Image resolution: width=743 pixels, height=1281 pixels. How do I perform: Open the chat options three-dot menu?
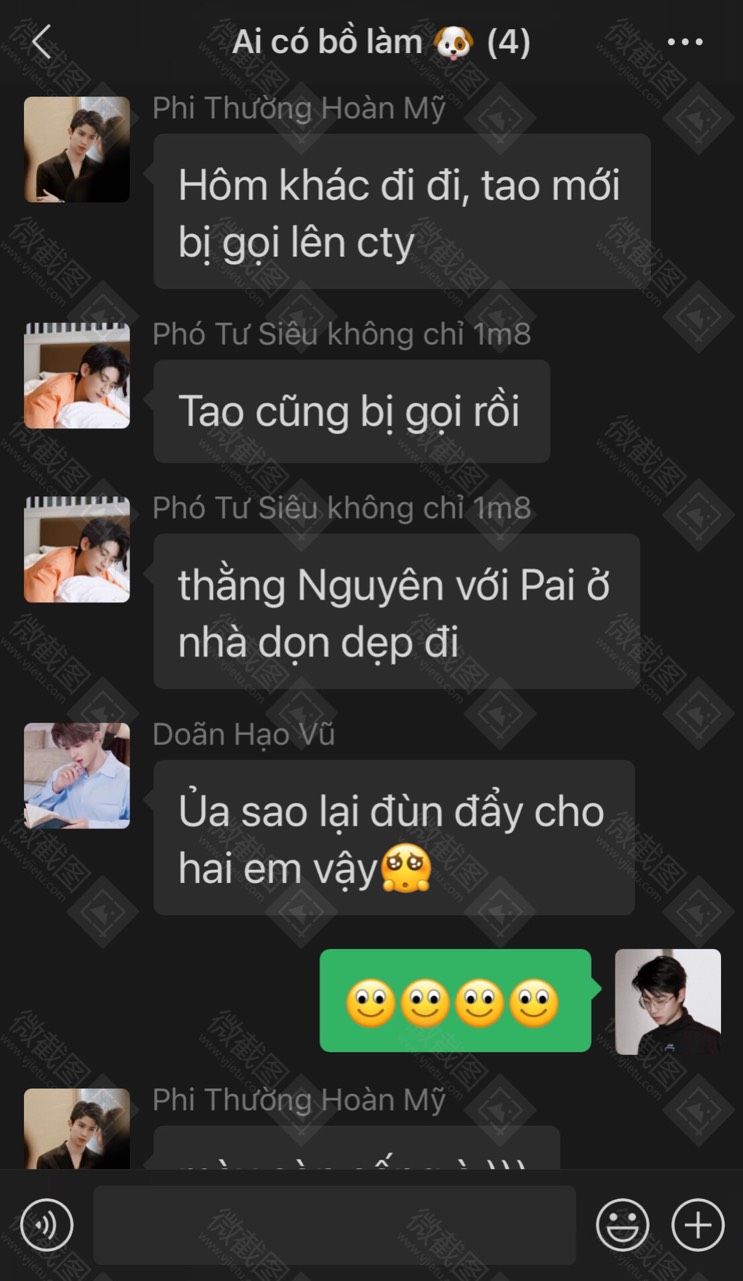[x=685, y=43]
